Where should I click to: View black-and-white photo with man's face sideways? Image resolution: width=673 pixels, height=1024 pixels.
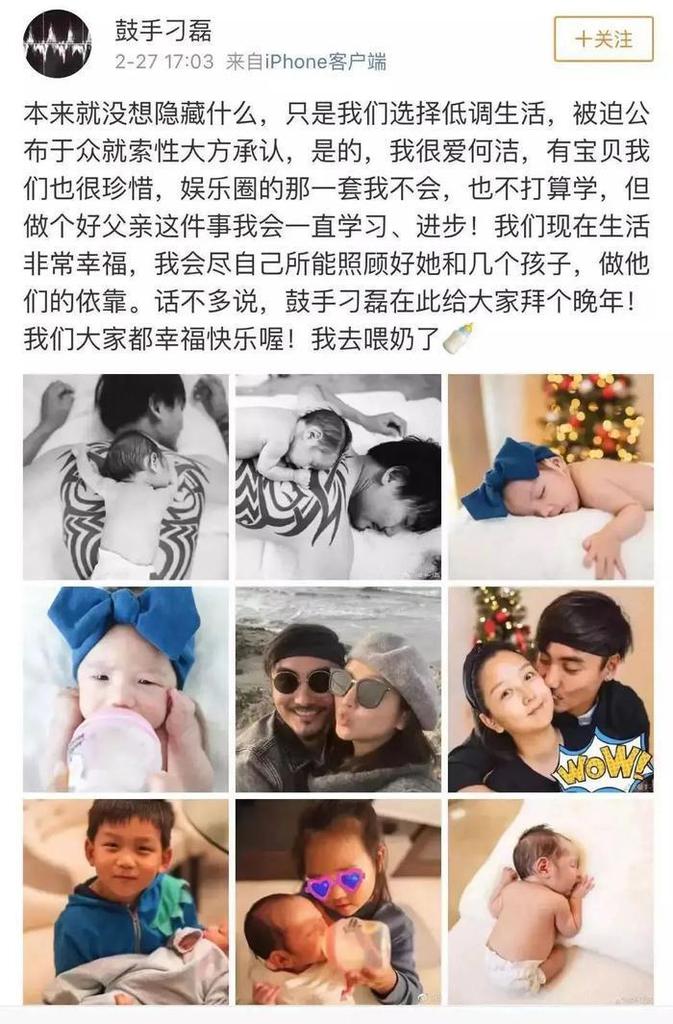click(338, 477)
